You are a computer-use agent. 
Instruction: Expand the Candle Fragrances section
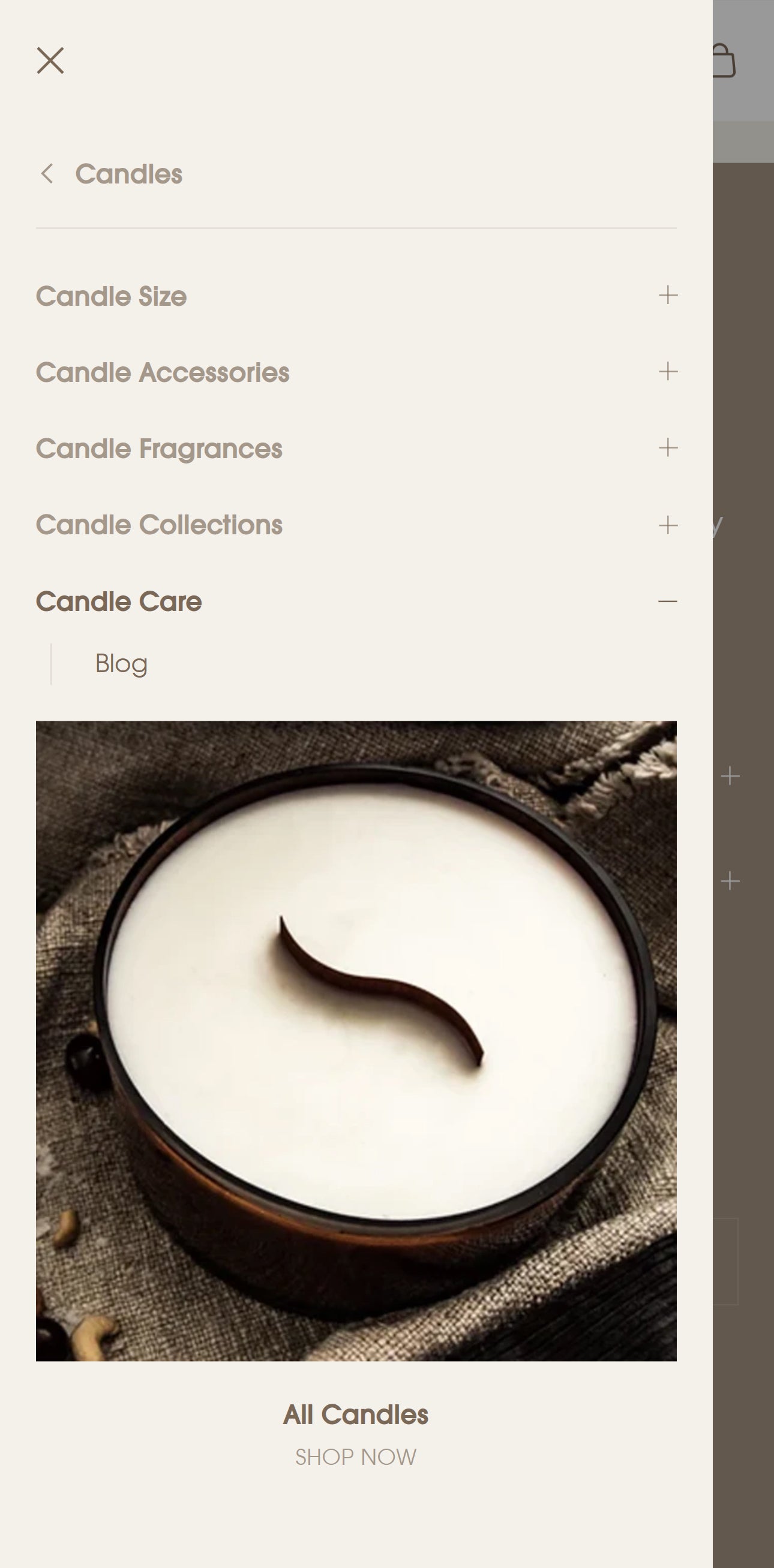667,448
